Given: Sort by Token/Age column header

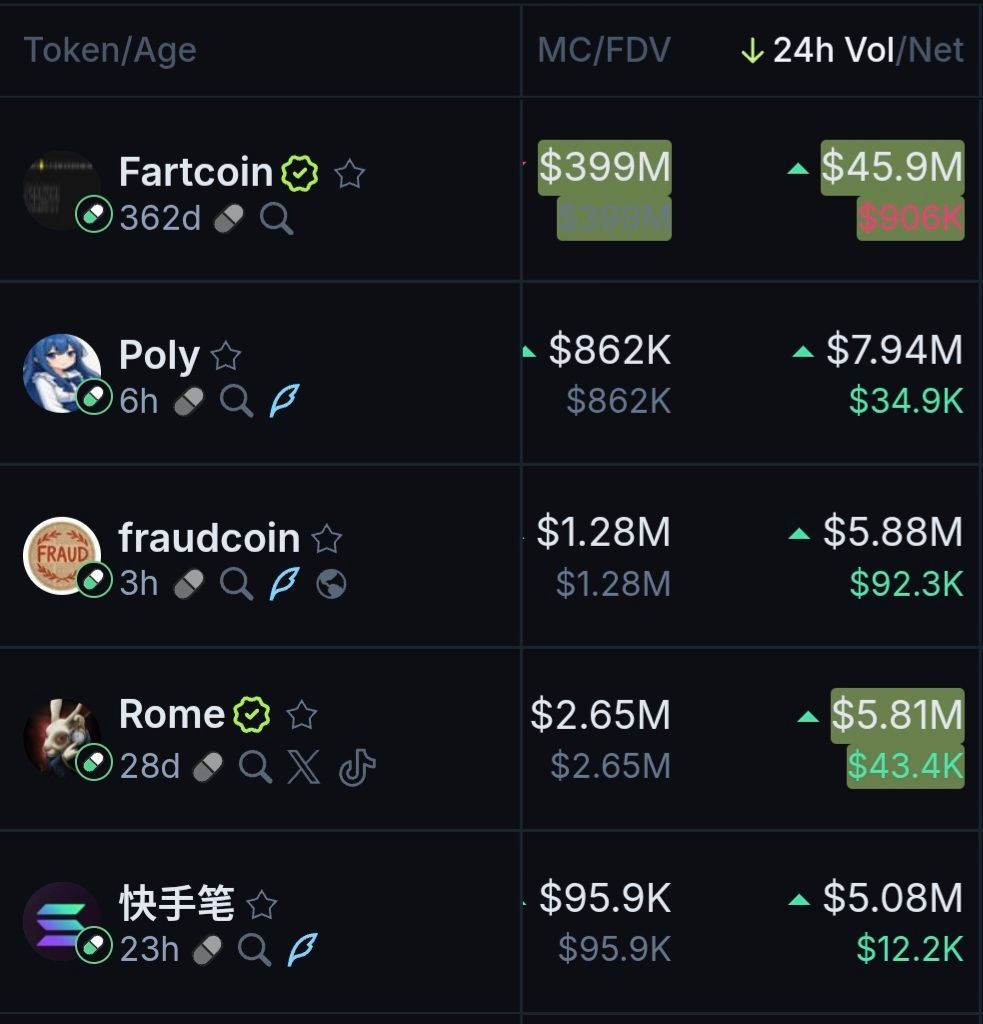Looking at the screenshot, I should click(x=110, y=50).
